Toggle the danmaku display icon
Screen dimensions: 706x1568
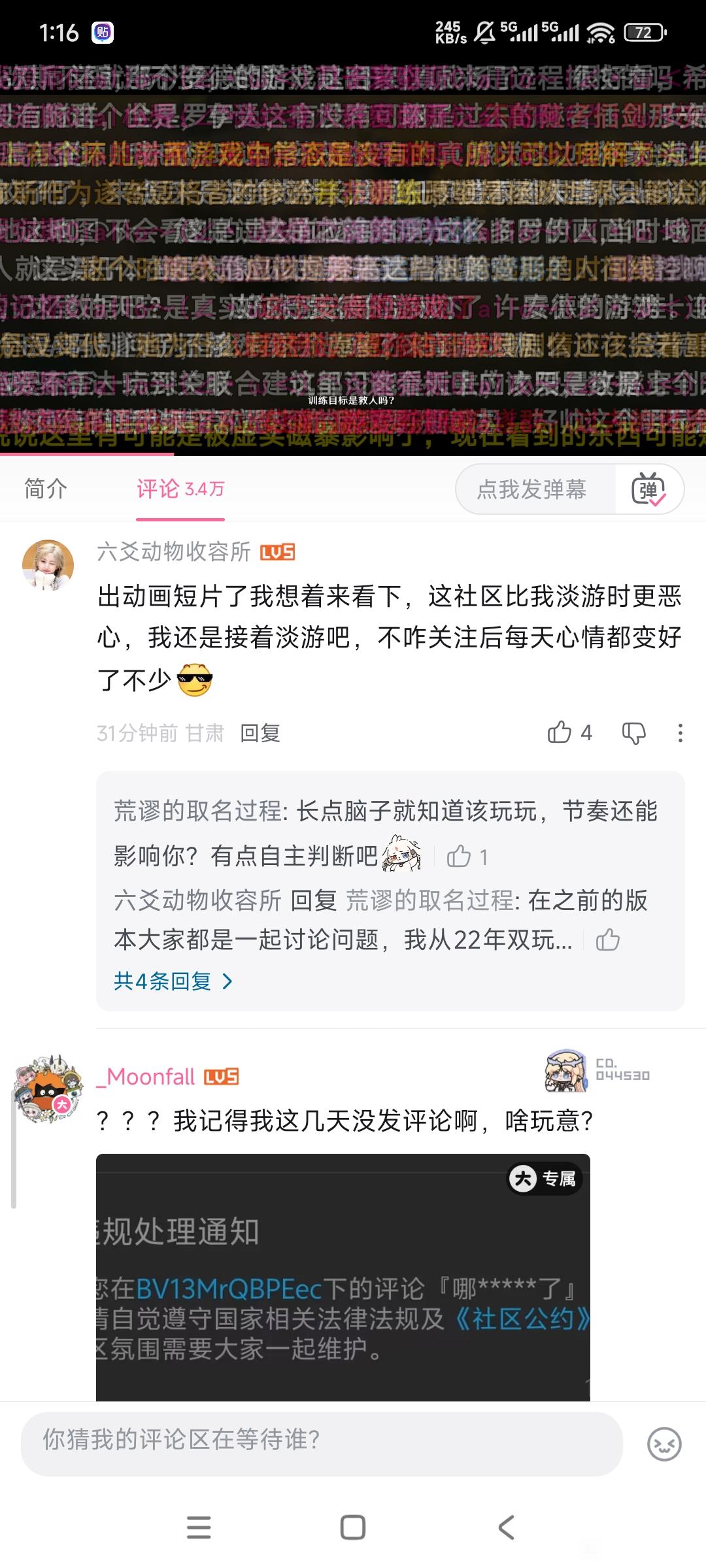648,489
